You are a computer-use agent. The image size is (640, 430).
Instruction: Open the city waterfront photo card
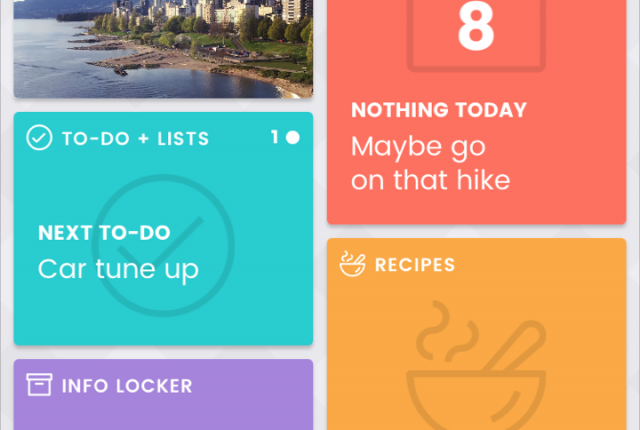pyautogui.click(x=163, y=48)
